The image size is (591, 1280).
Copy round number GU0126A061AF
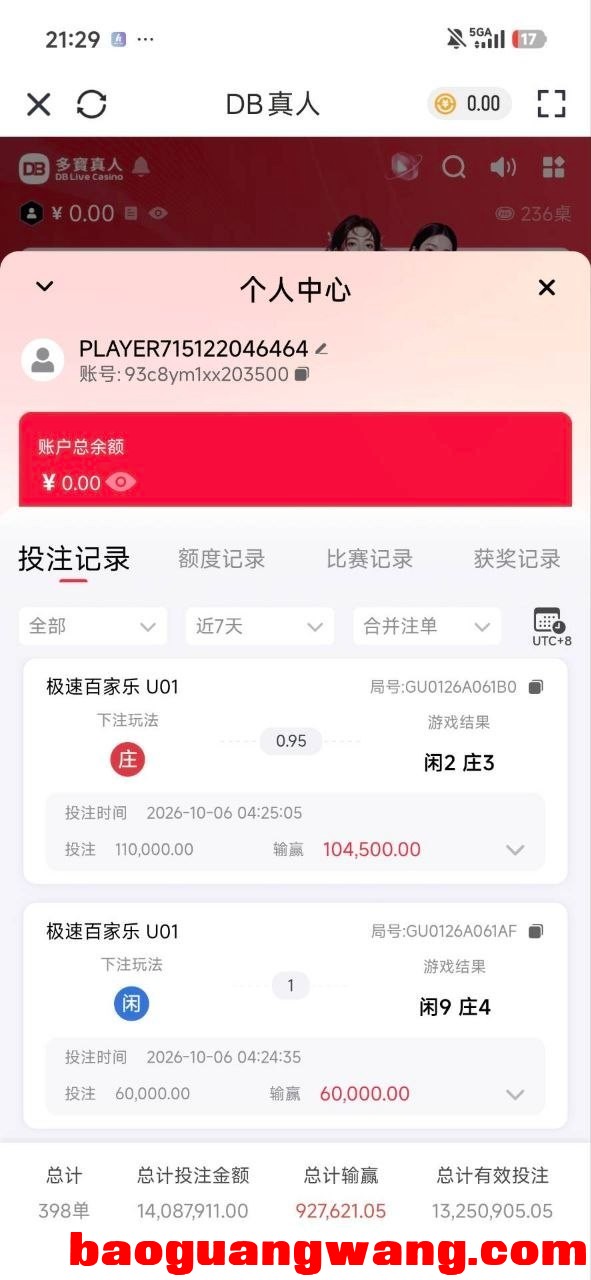[x=536, y=931]
